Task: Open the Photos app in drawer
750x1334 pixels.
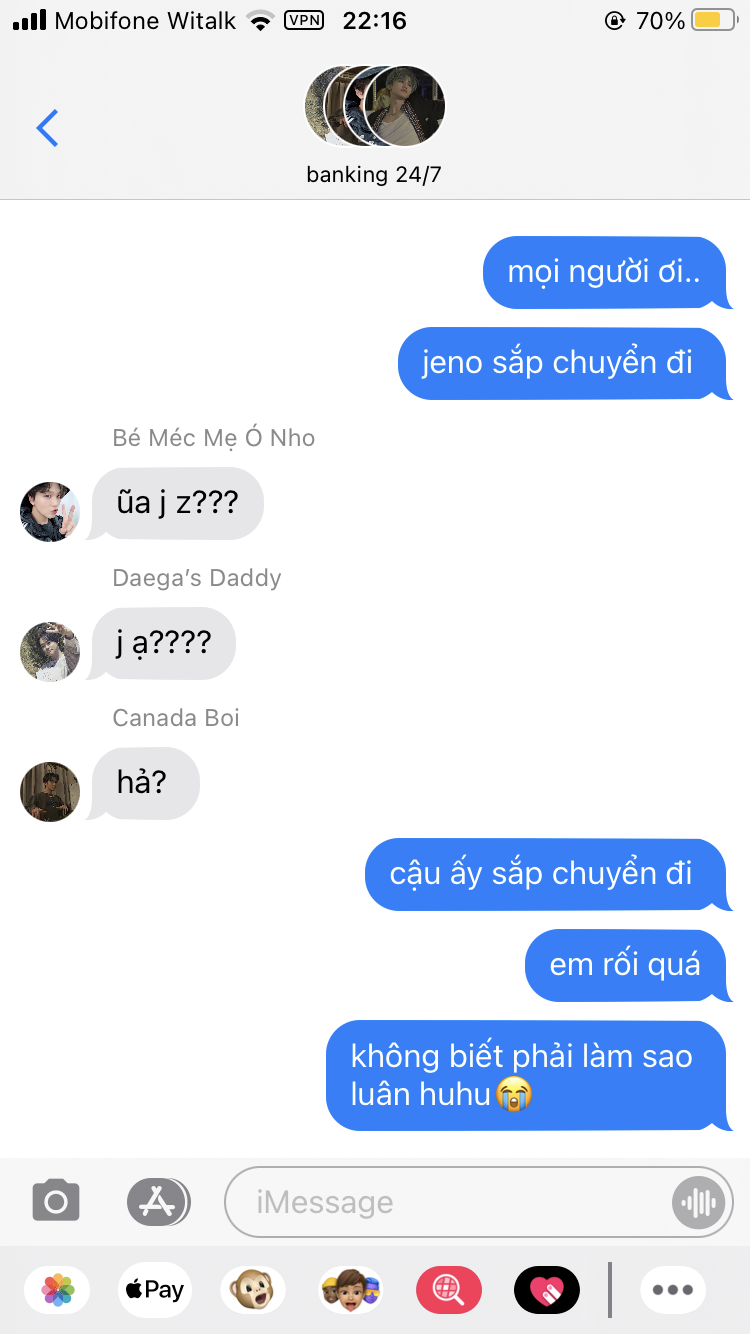Action: pos(57,1290)
